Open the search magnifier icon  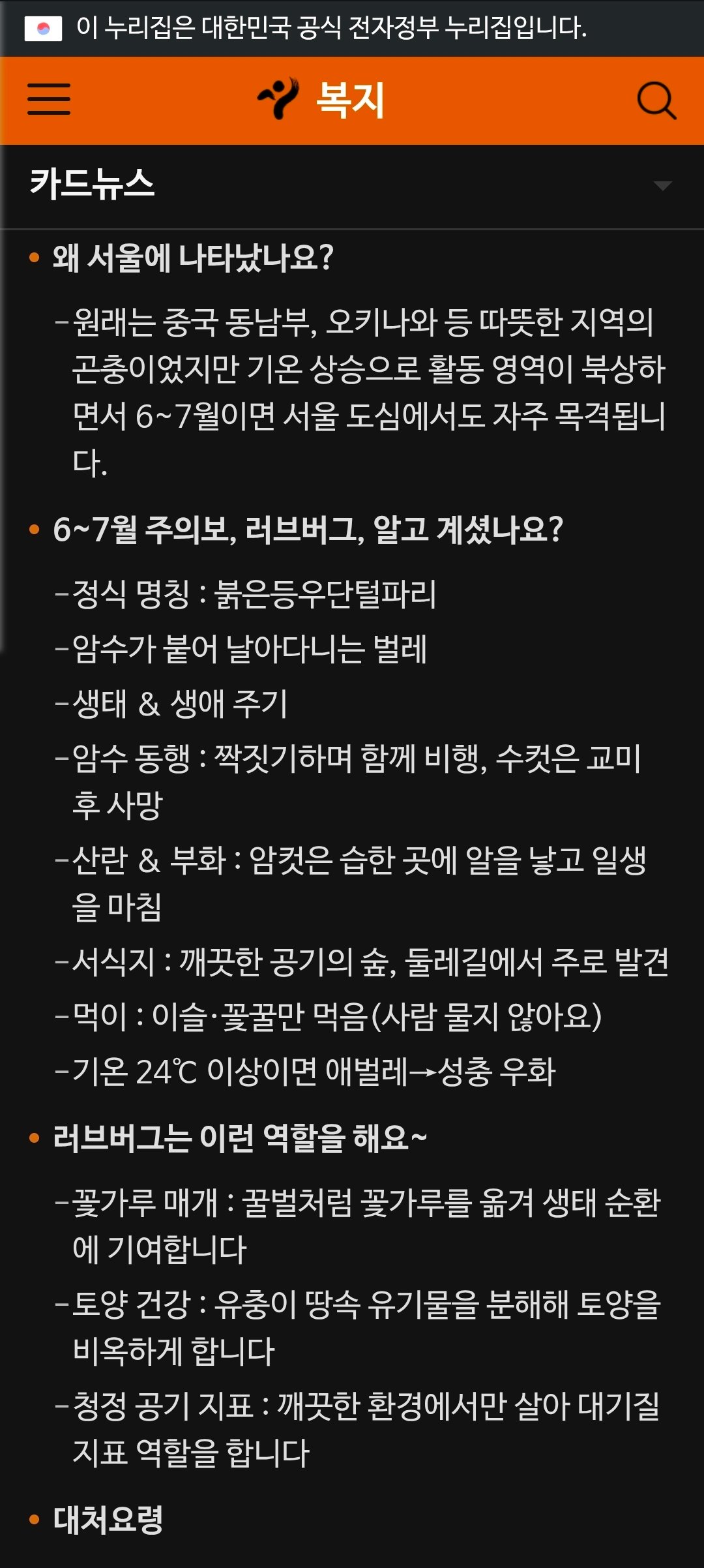656,100
